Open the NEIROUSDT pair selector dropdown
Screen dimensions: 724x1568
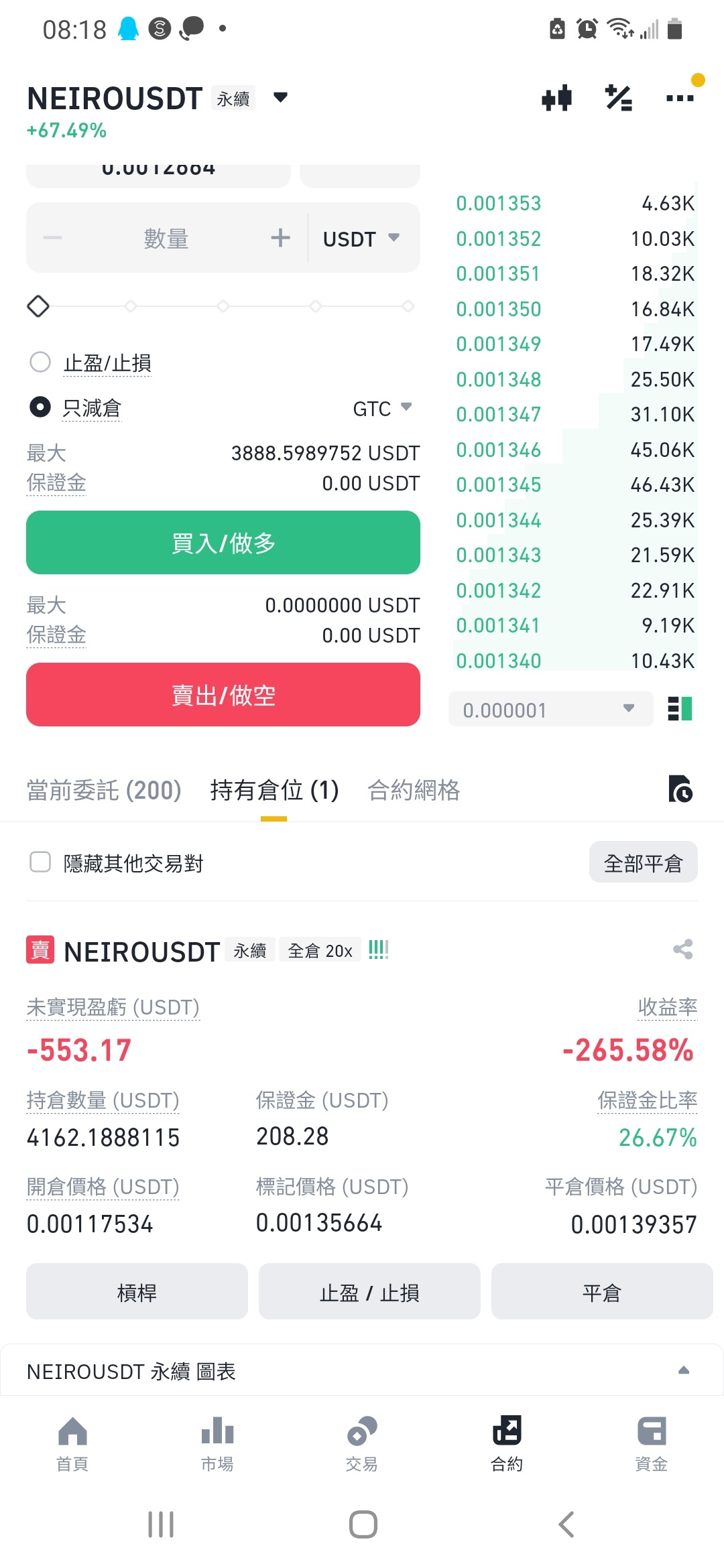pyautogui.click(x=281, y=98)
